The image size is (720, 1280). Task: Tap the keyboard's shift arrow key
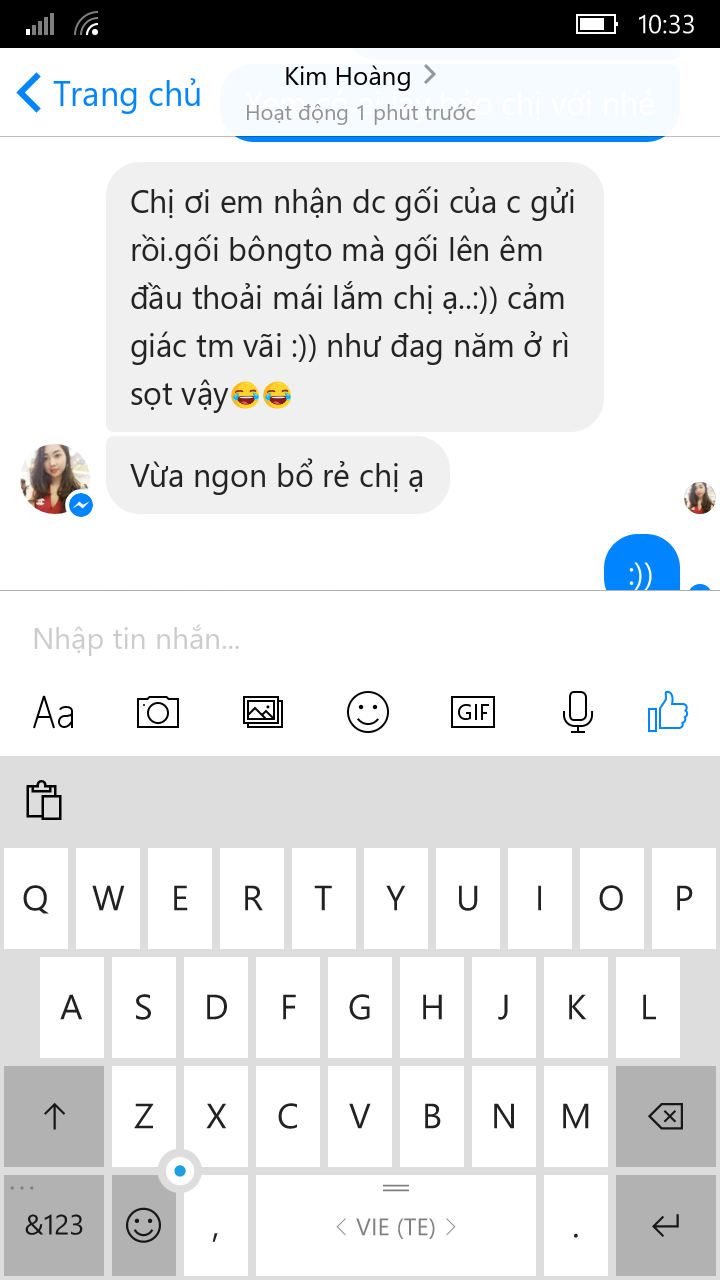[54, 1116]
